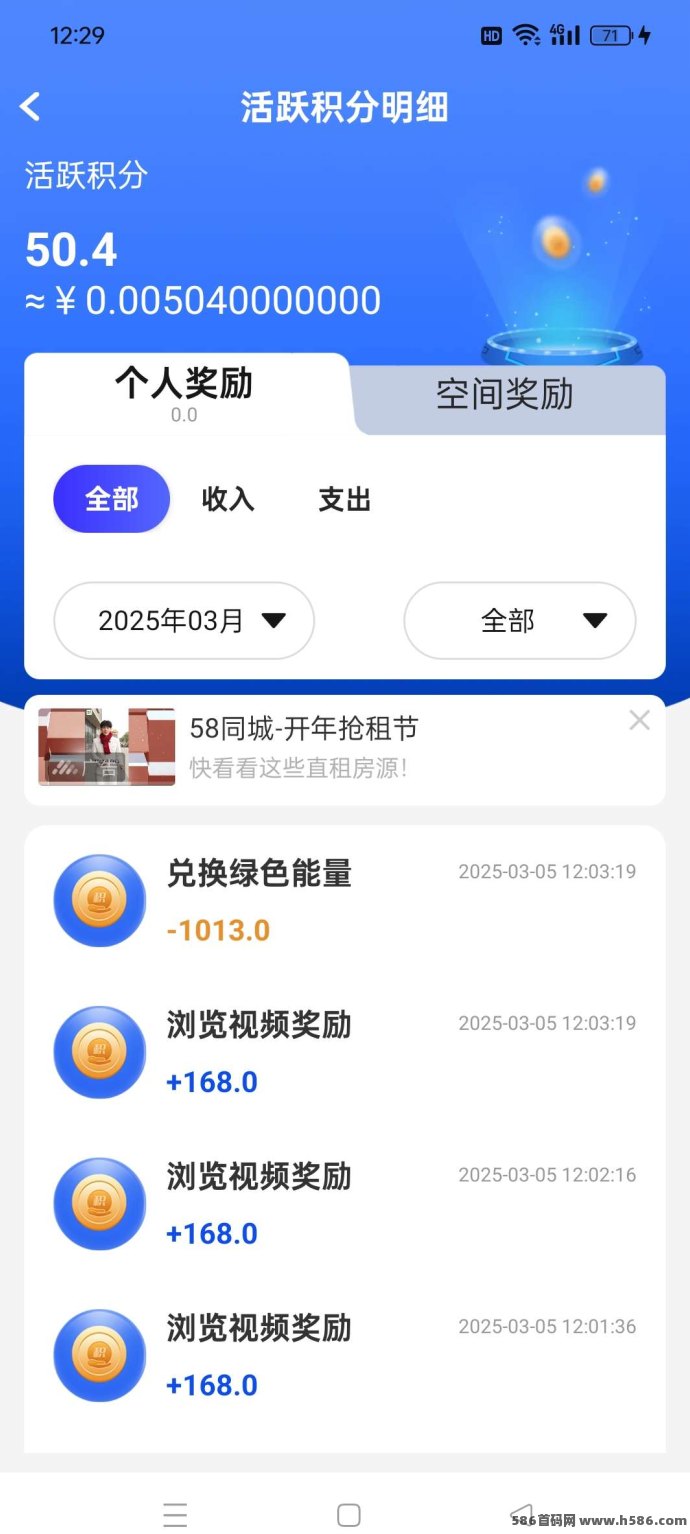
Task: Filter records by 收入
Action: tap(228, 499)
